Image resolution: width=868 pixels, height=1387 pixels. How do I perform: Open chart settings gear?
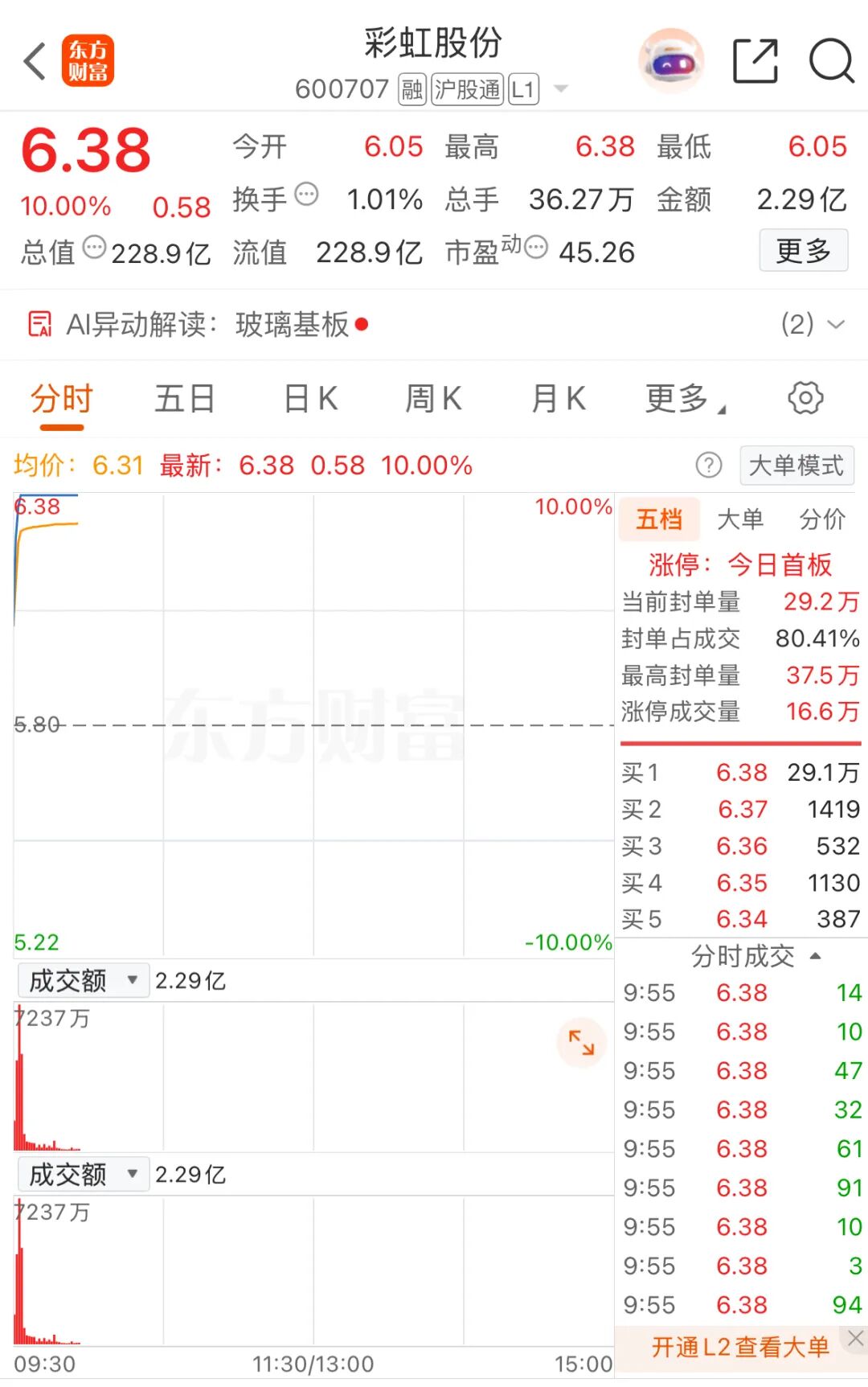pos(805,399)
